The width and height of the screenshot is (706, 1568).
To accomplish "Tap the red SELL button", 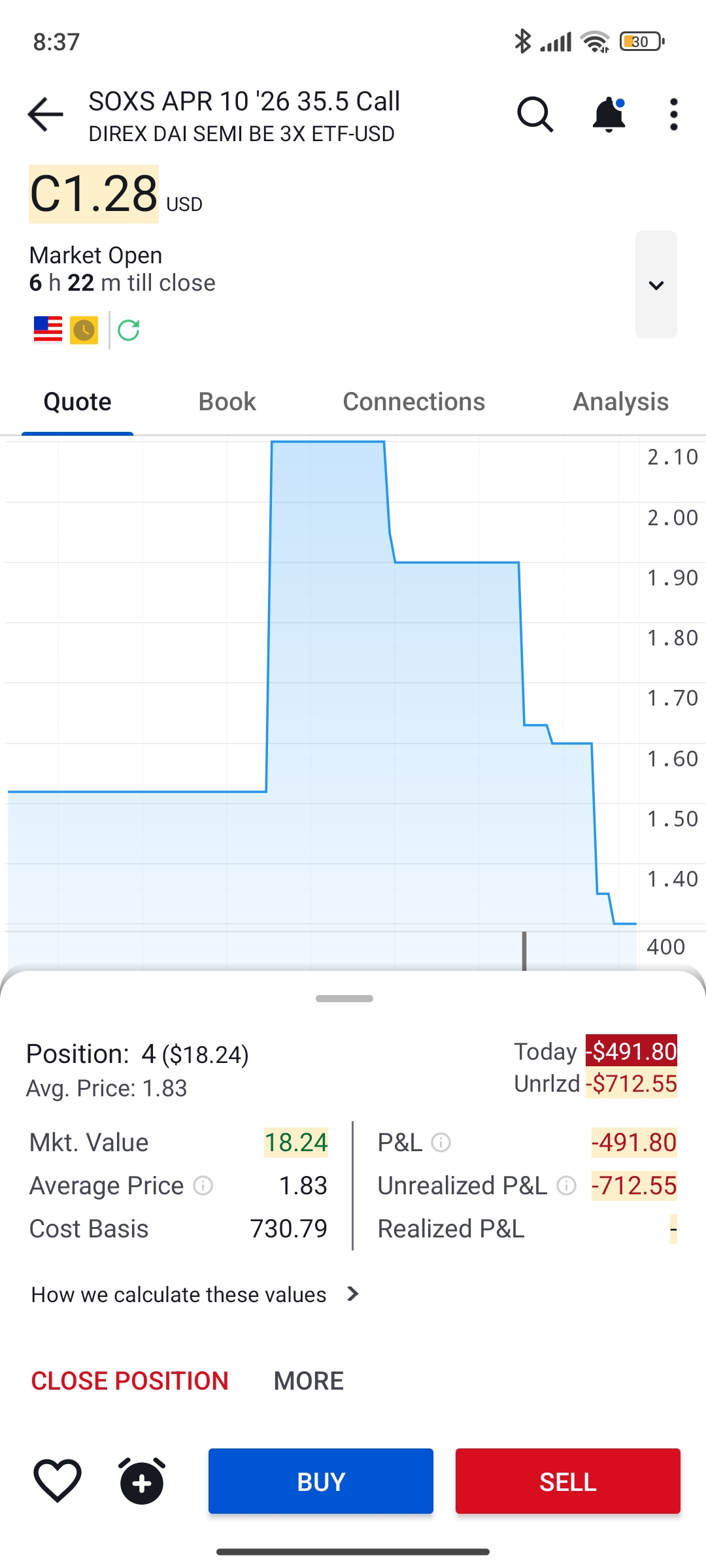I will (567, 1481).
